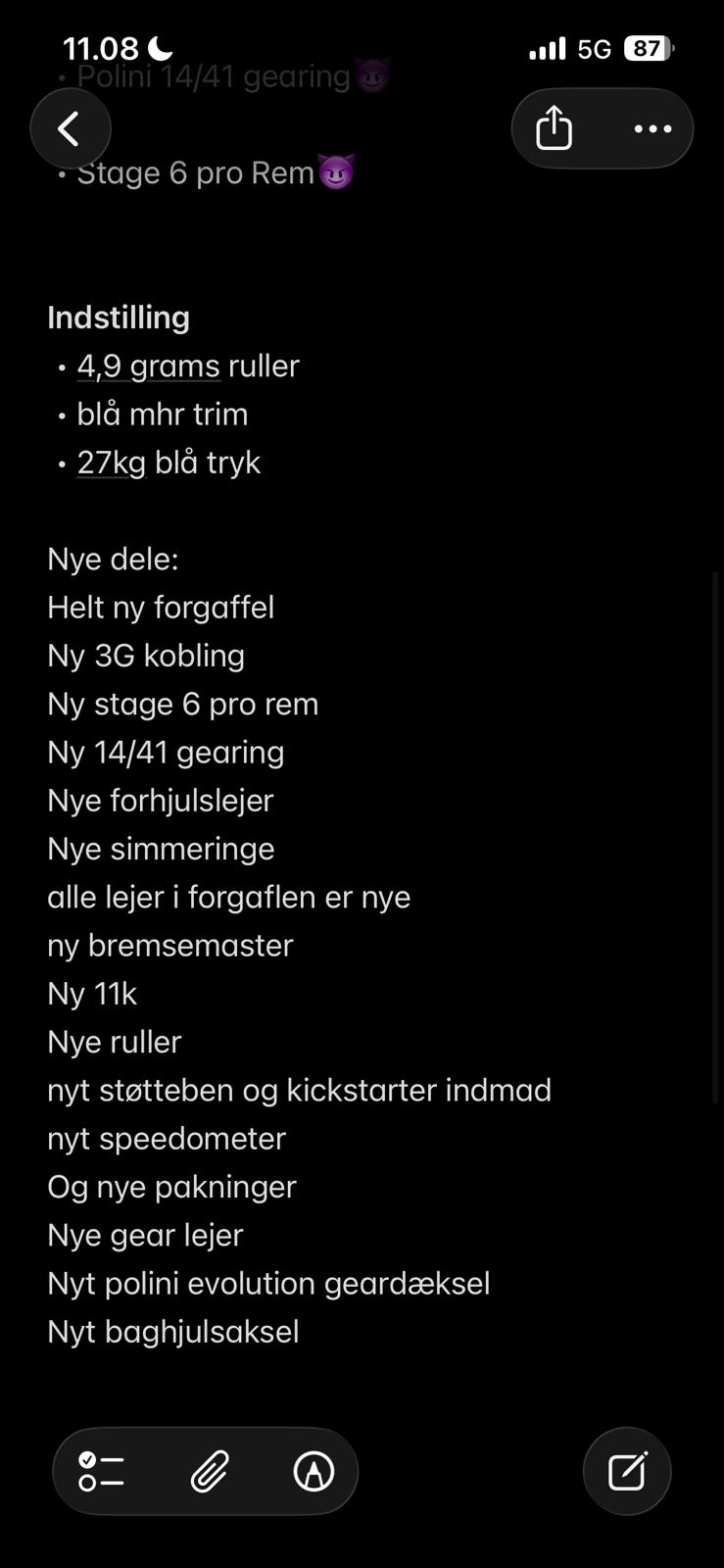Open the three-dot more options menu

coord(652,128)
